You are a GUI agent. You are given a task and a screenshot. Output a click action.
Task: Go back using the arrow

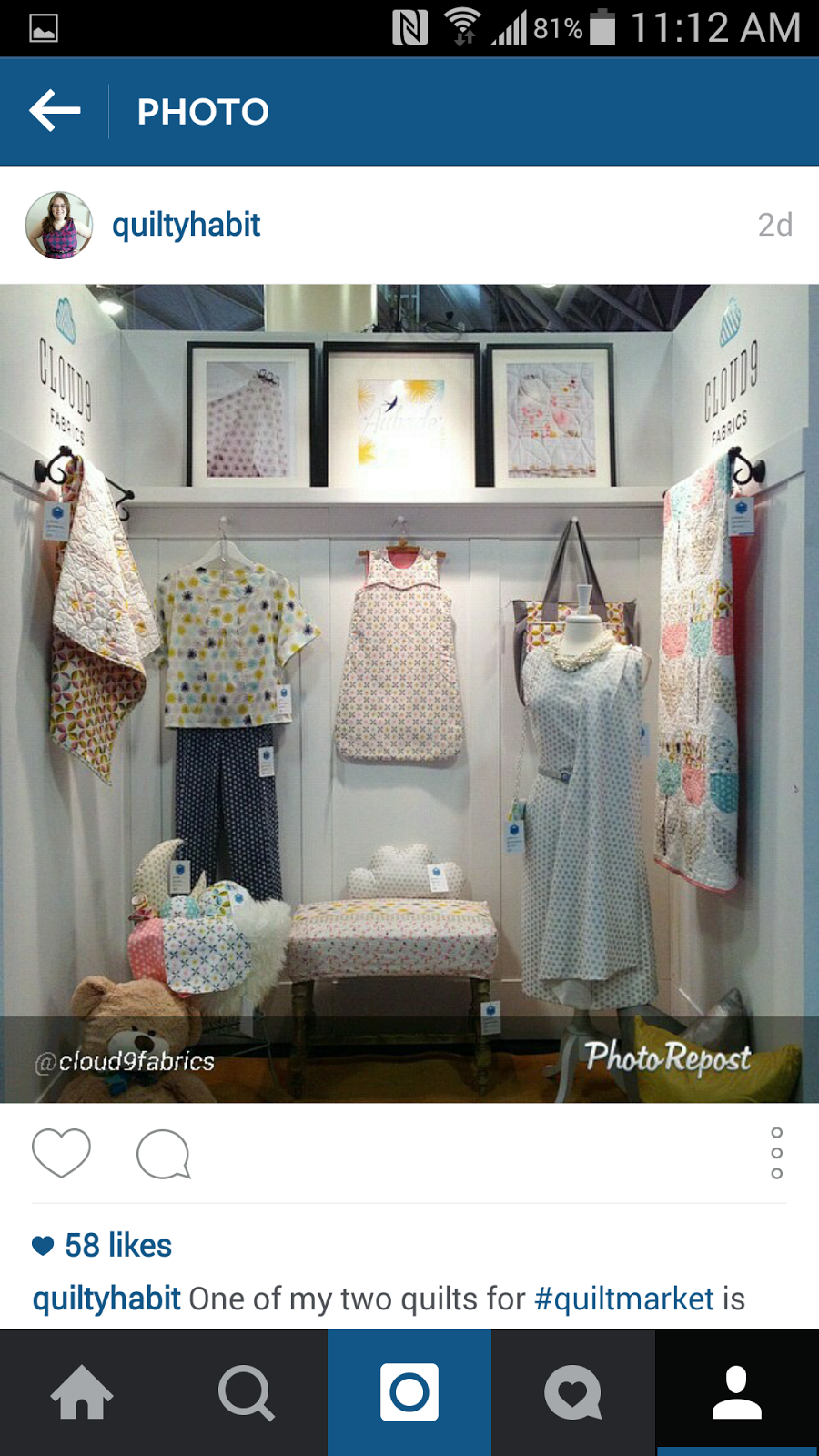pyautogui.click(x=56, y=112)
